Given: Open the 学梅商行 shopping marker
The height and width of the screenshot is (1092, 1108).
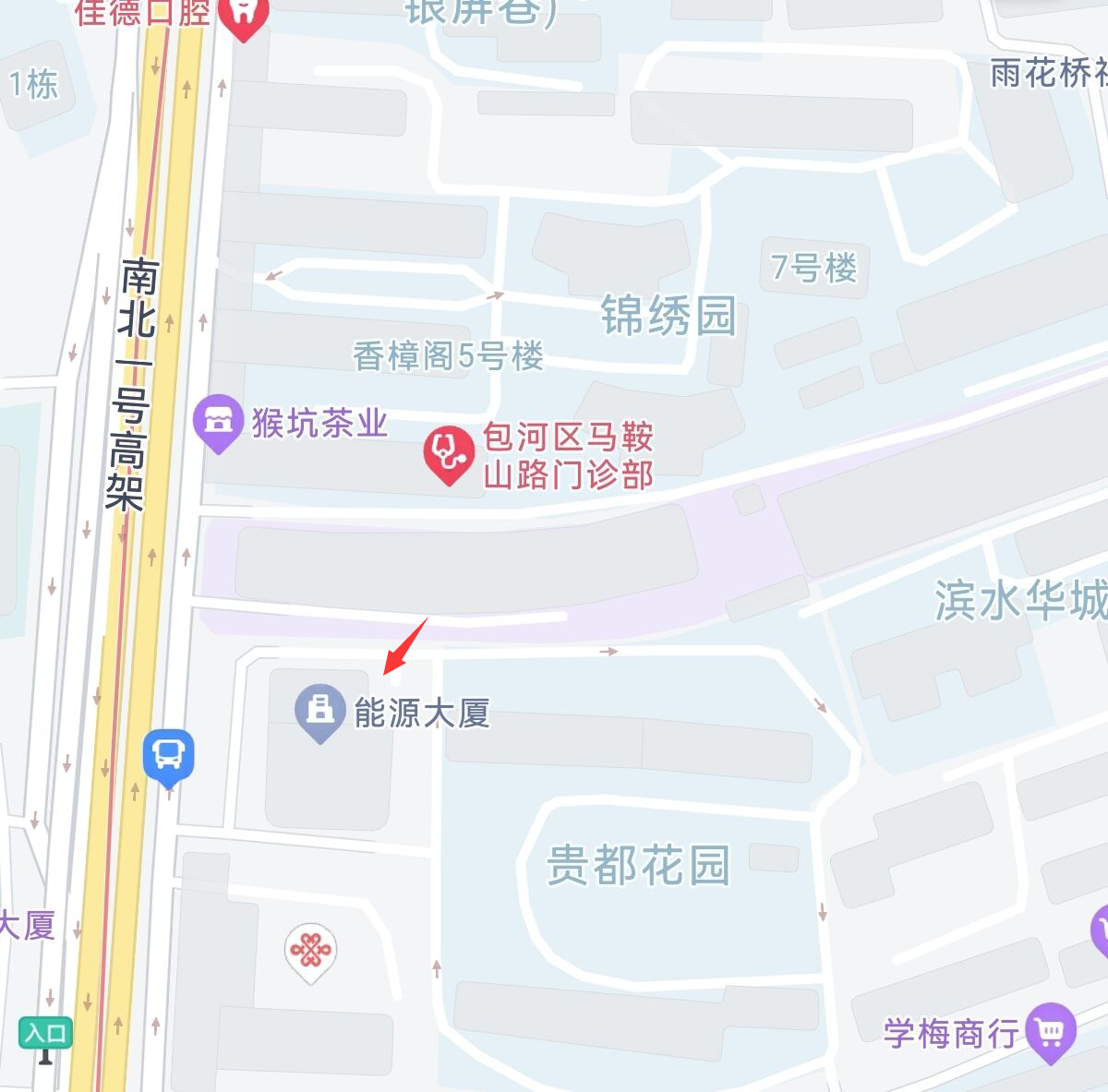Looking at the screenshot, I should click(1050, 1029).
